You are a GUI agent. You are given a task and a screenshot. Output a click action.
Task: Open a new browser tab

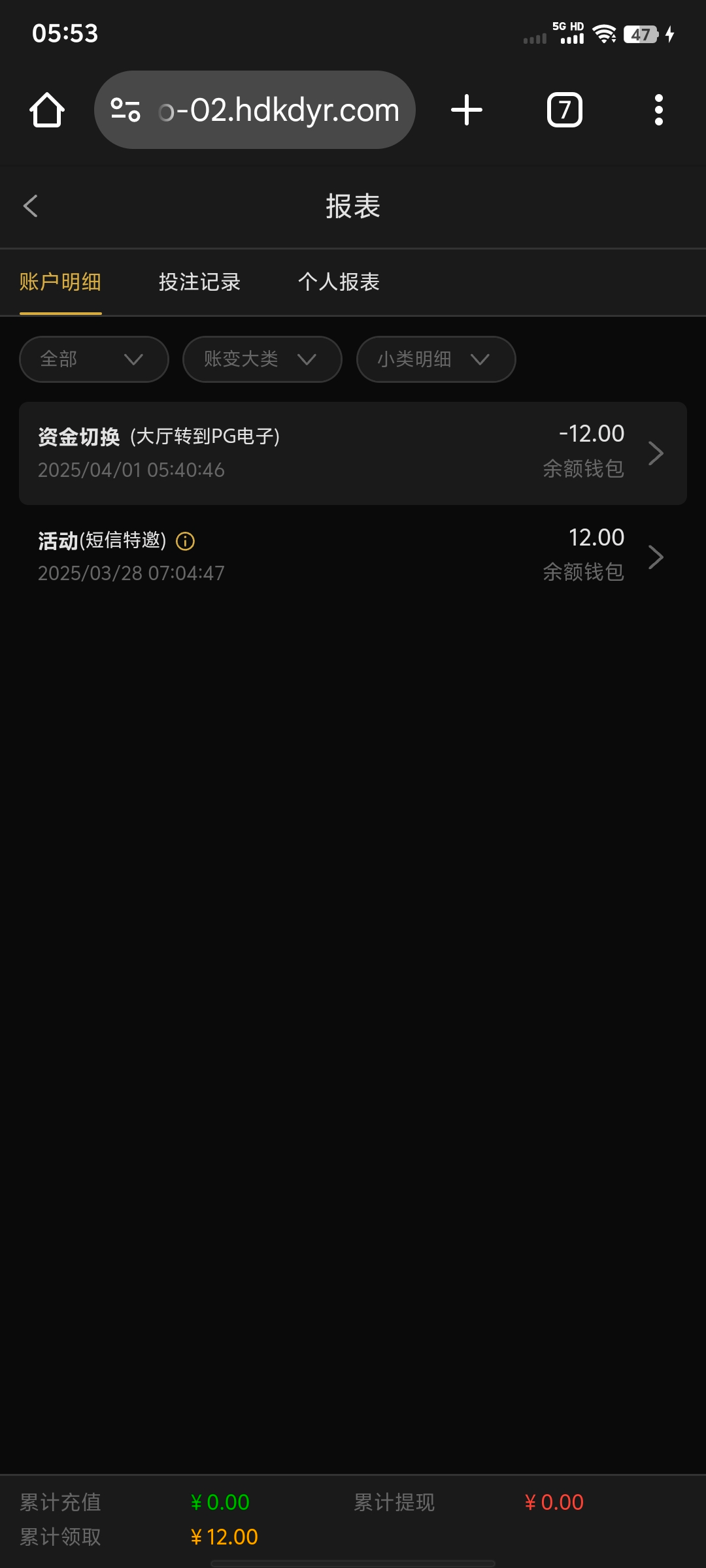click(467, 110)
